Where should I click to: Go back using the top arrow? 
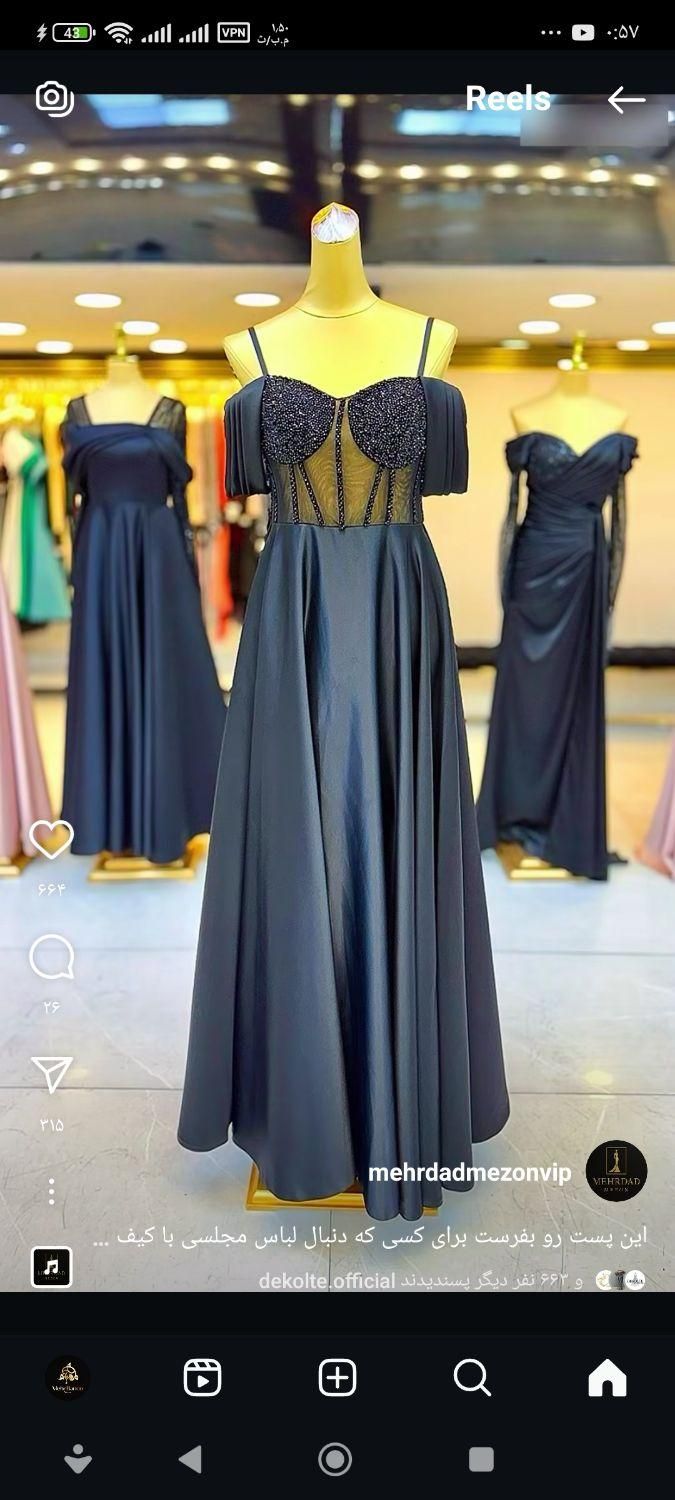point(626,99)
